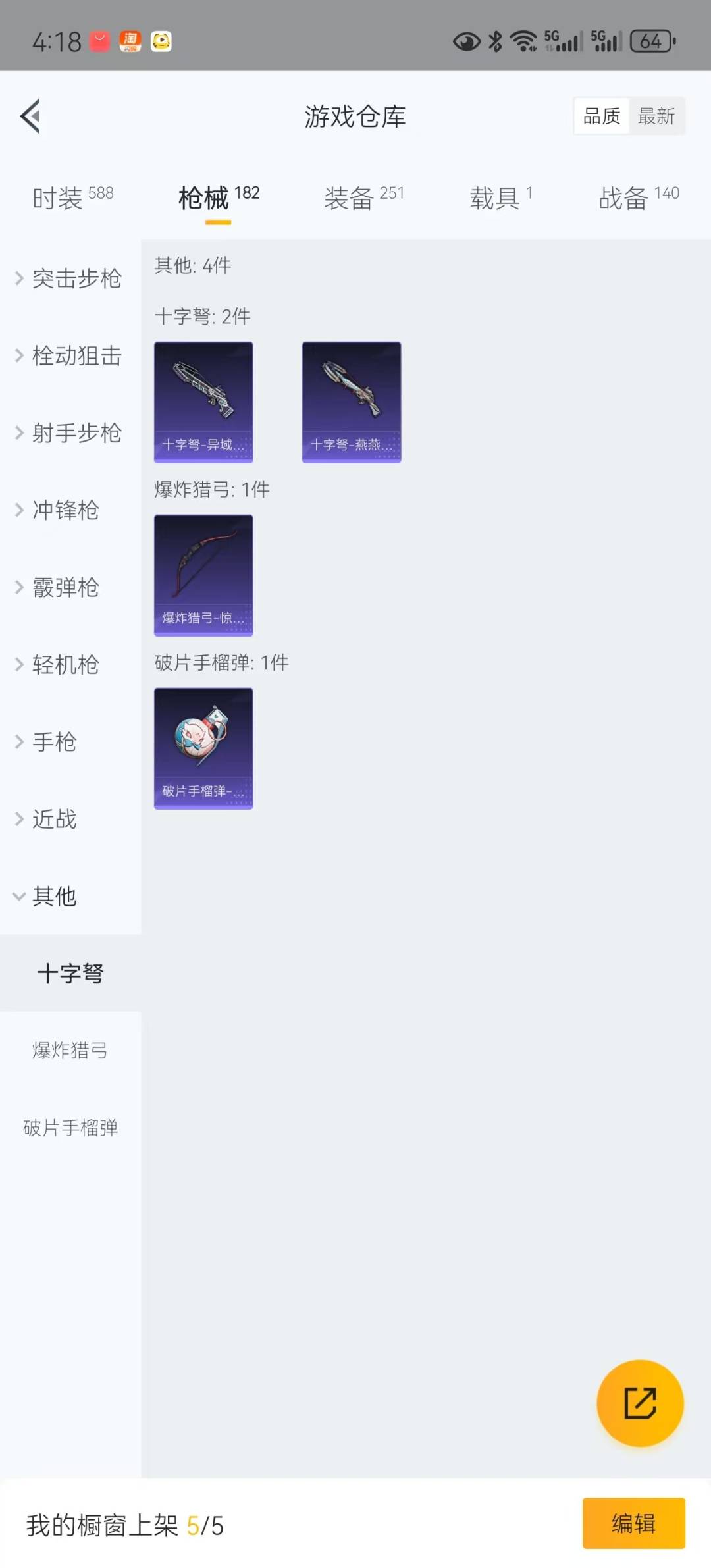This screenshot has height=1568, width=711.
Task: Collapse the 其他 category
Action: click(x=46, y=897)
